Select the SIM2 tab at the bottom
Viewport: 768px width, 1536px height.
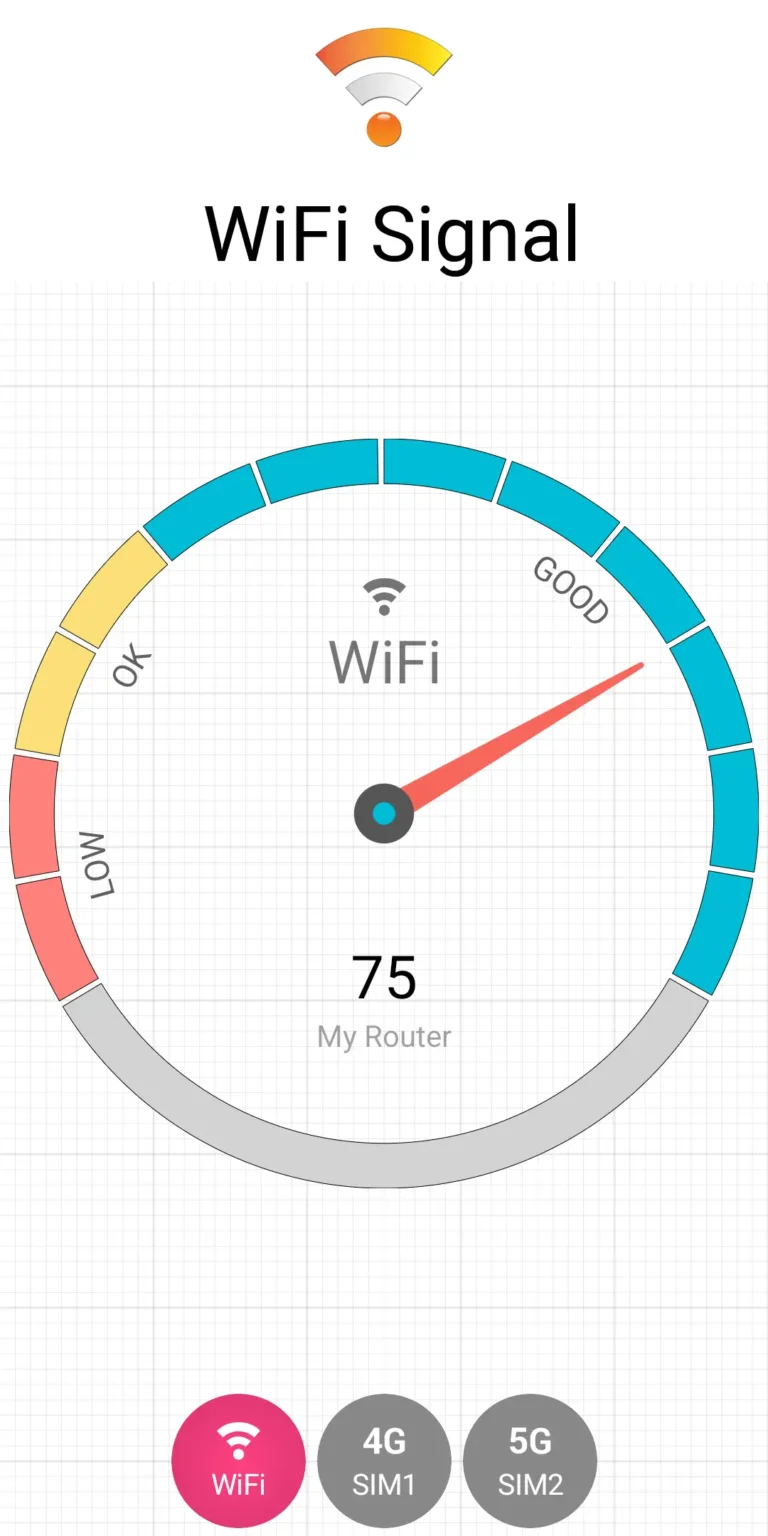click(530, 1459)
